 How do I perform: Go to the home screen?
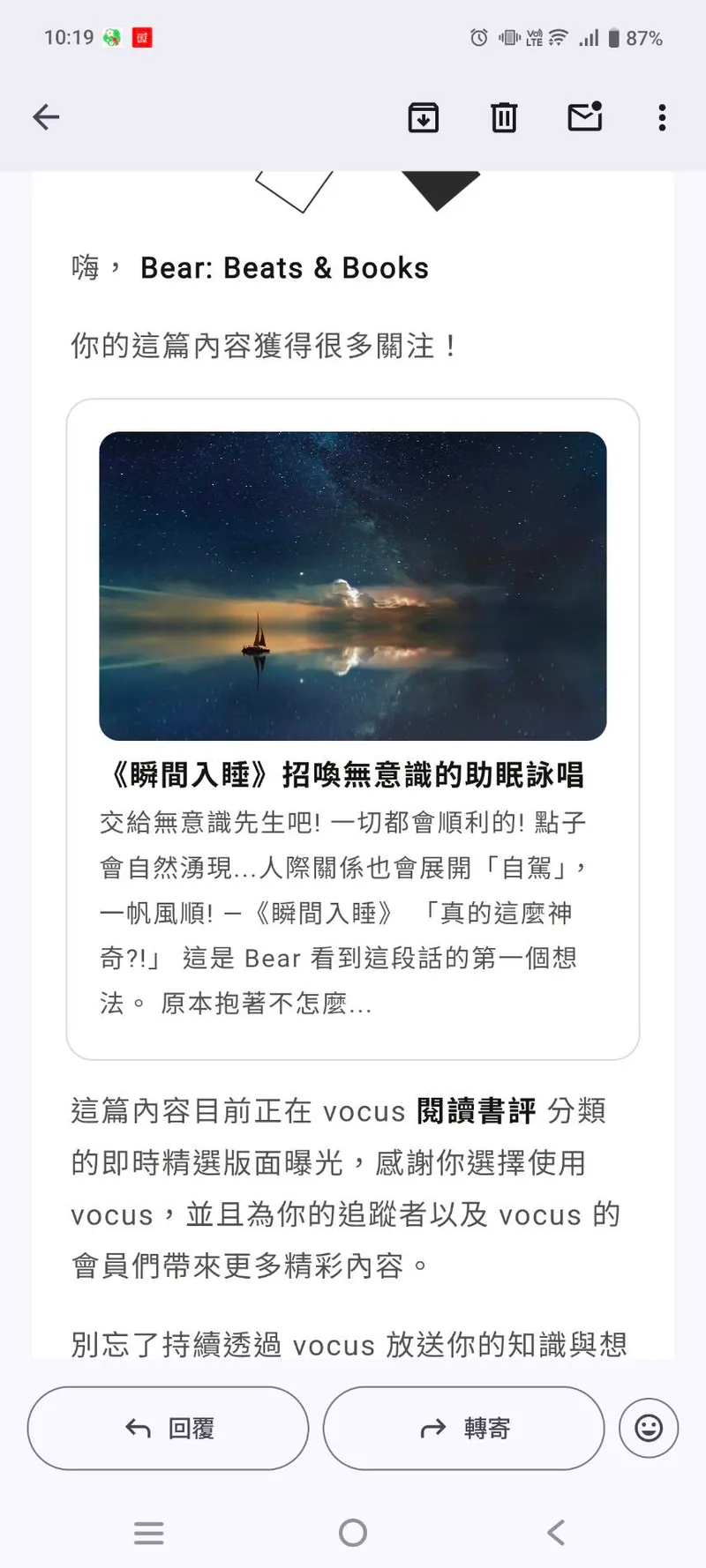[353, 1533]
